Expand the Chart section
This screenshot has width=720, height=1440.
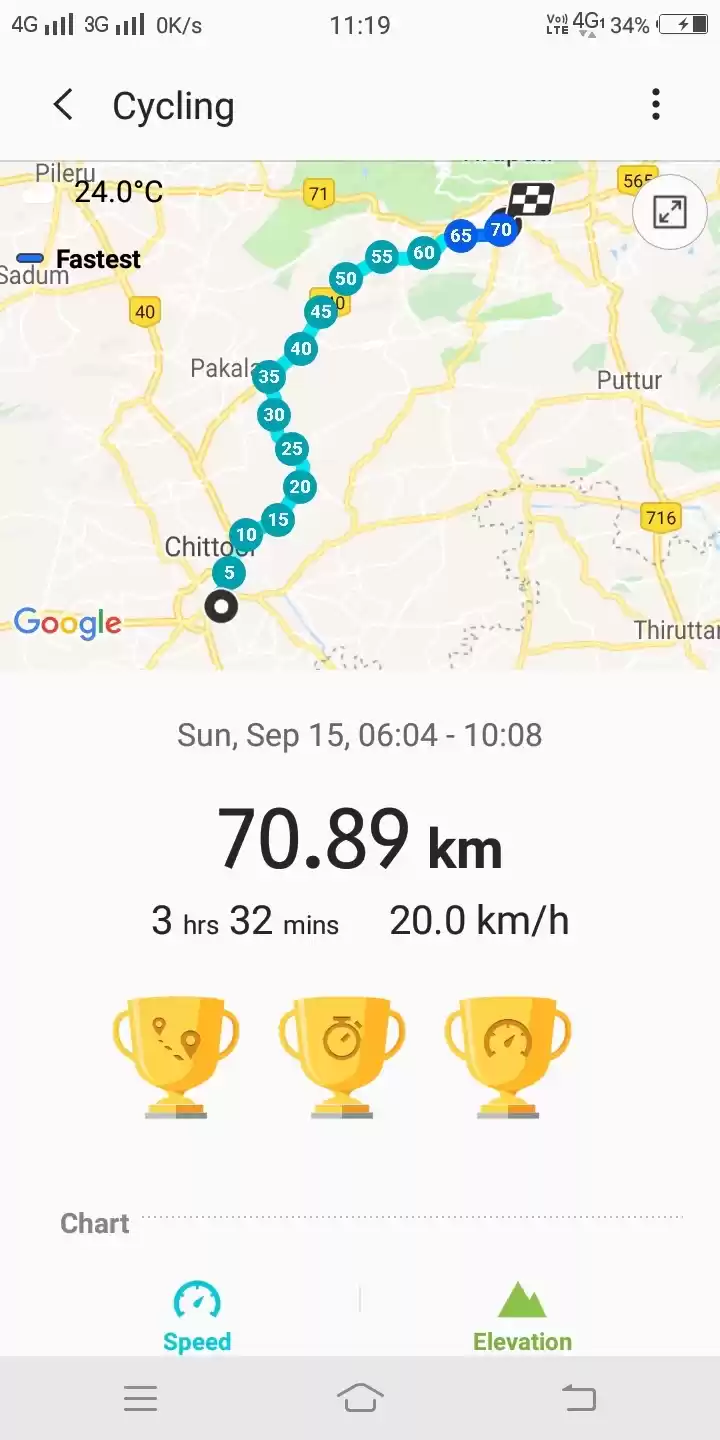(x=93, y=1222)
